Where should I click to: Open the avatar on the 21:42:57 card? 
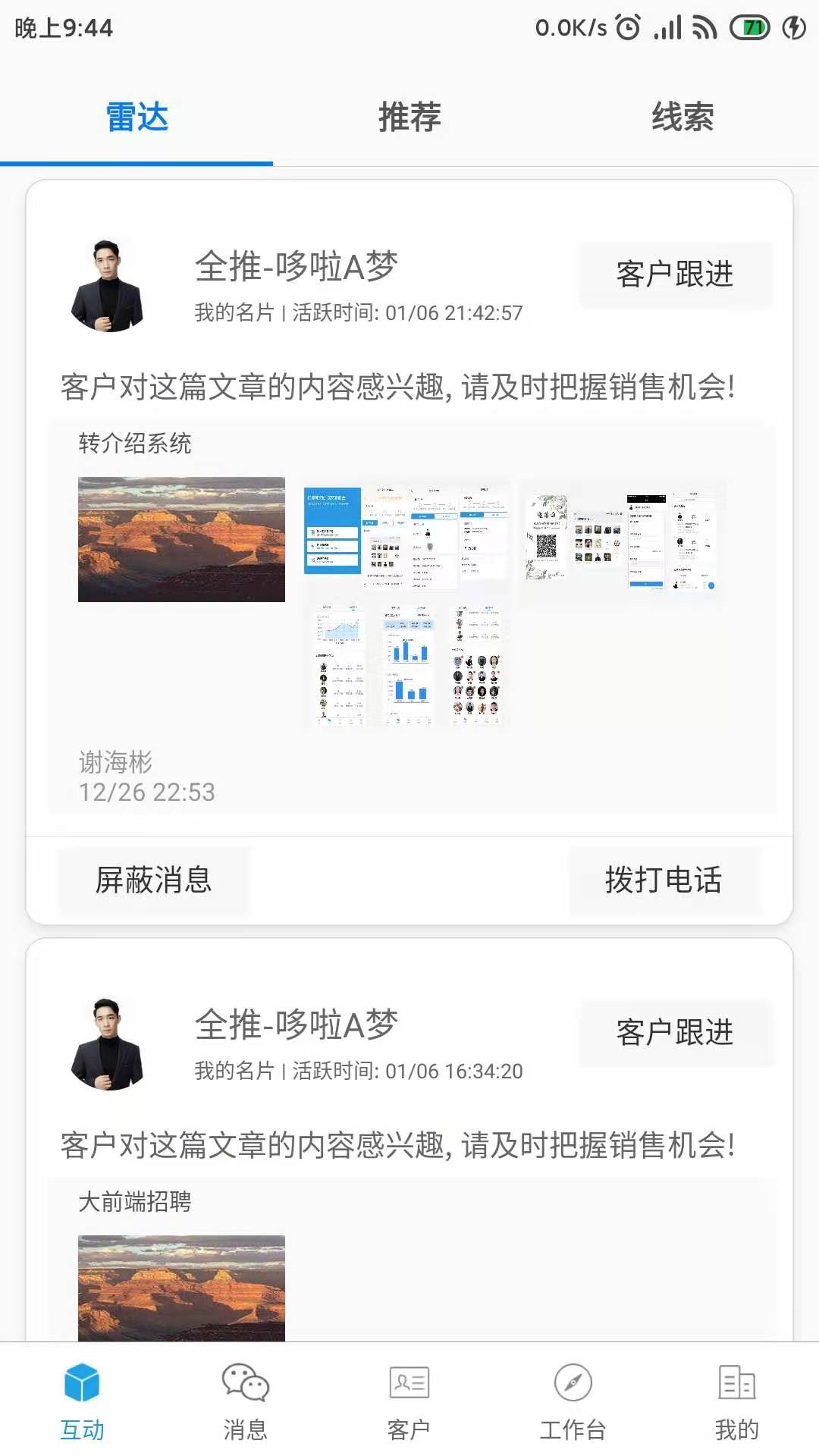107,287
